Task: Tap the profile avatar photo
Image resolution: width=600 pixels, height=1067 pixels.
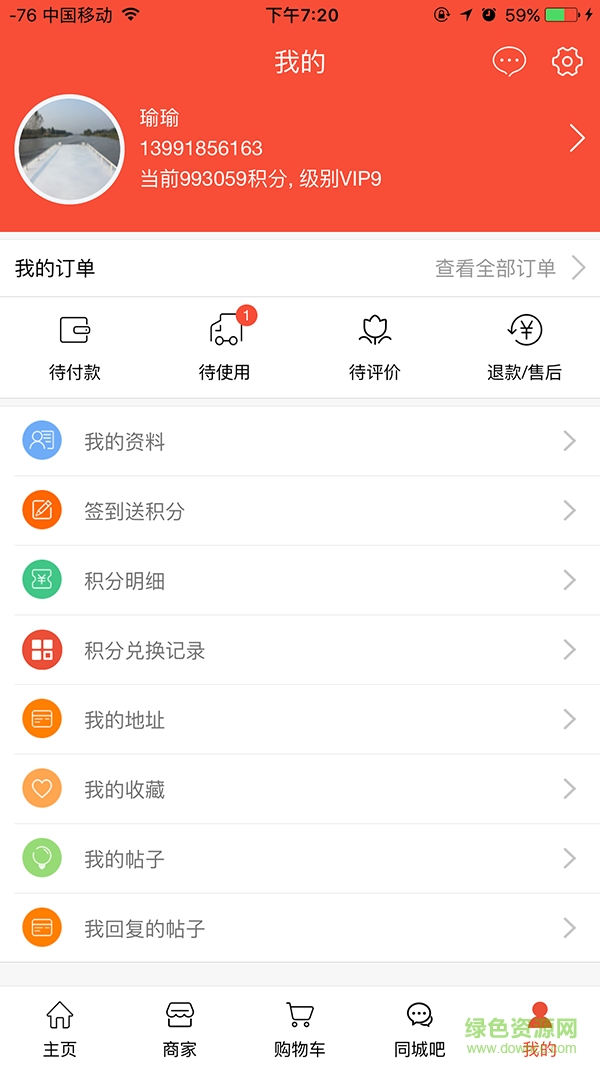Action: click(x=69, y=149)
